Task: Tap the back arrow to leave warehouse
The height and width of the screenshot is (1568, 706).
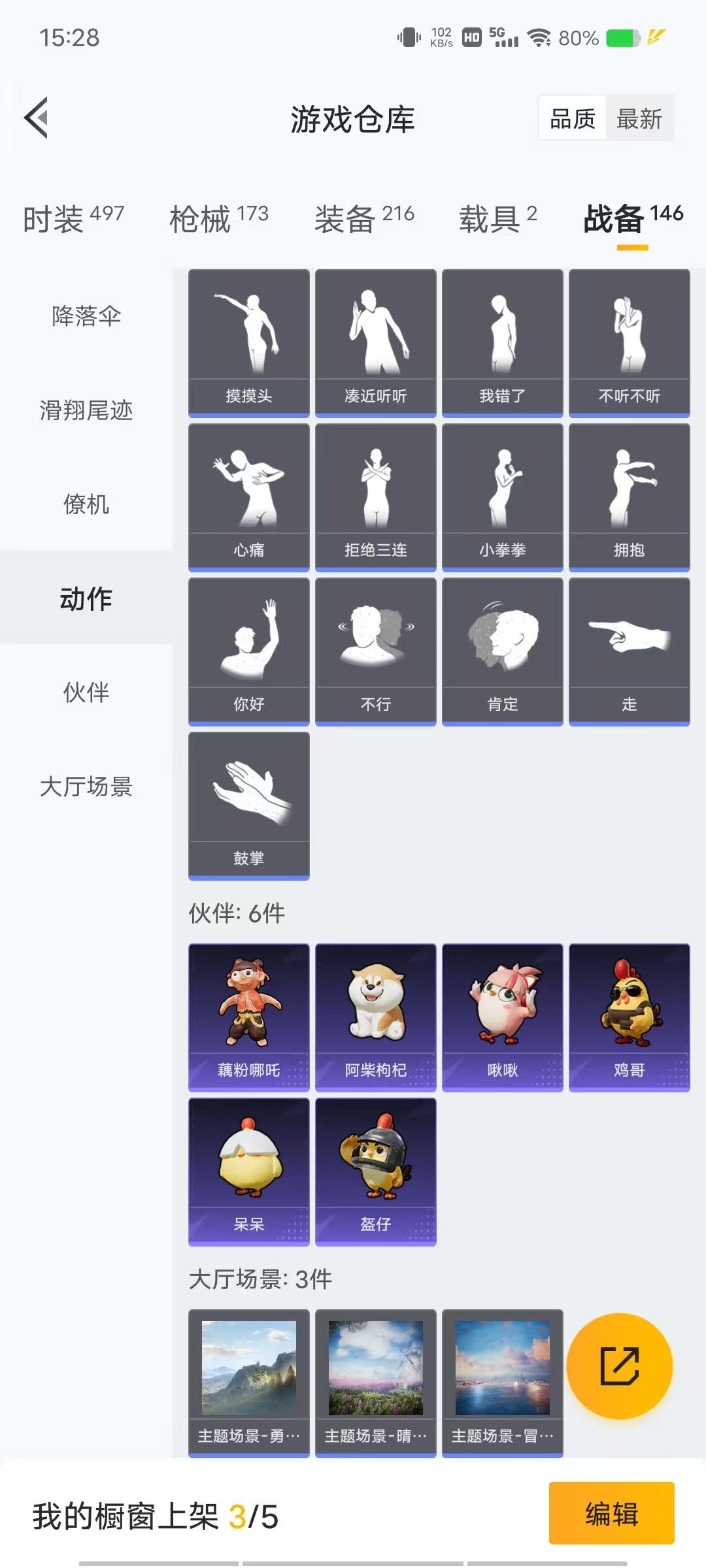Action: 36,118
